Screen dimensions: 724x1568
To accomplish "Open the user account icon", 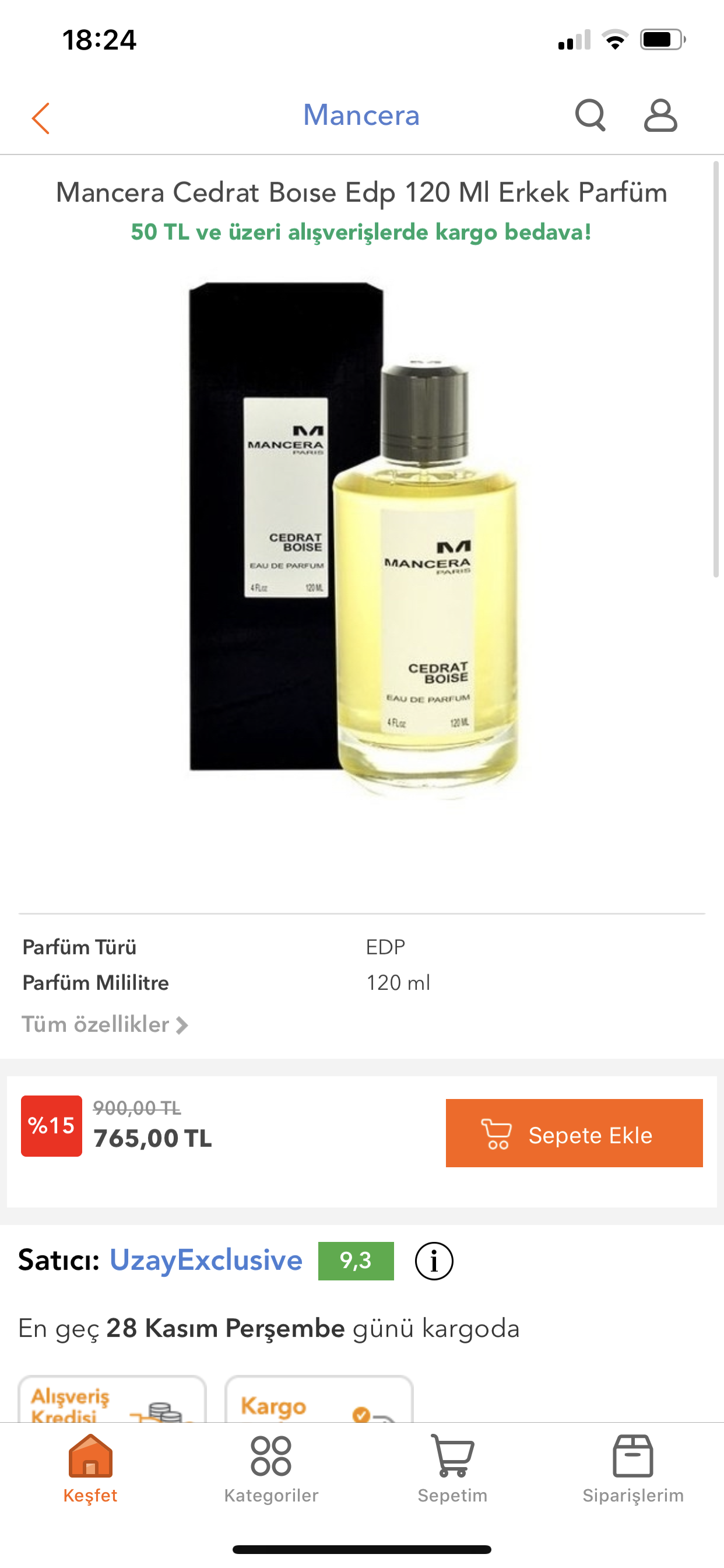I will (660, 115).
